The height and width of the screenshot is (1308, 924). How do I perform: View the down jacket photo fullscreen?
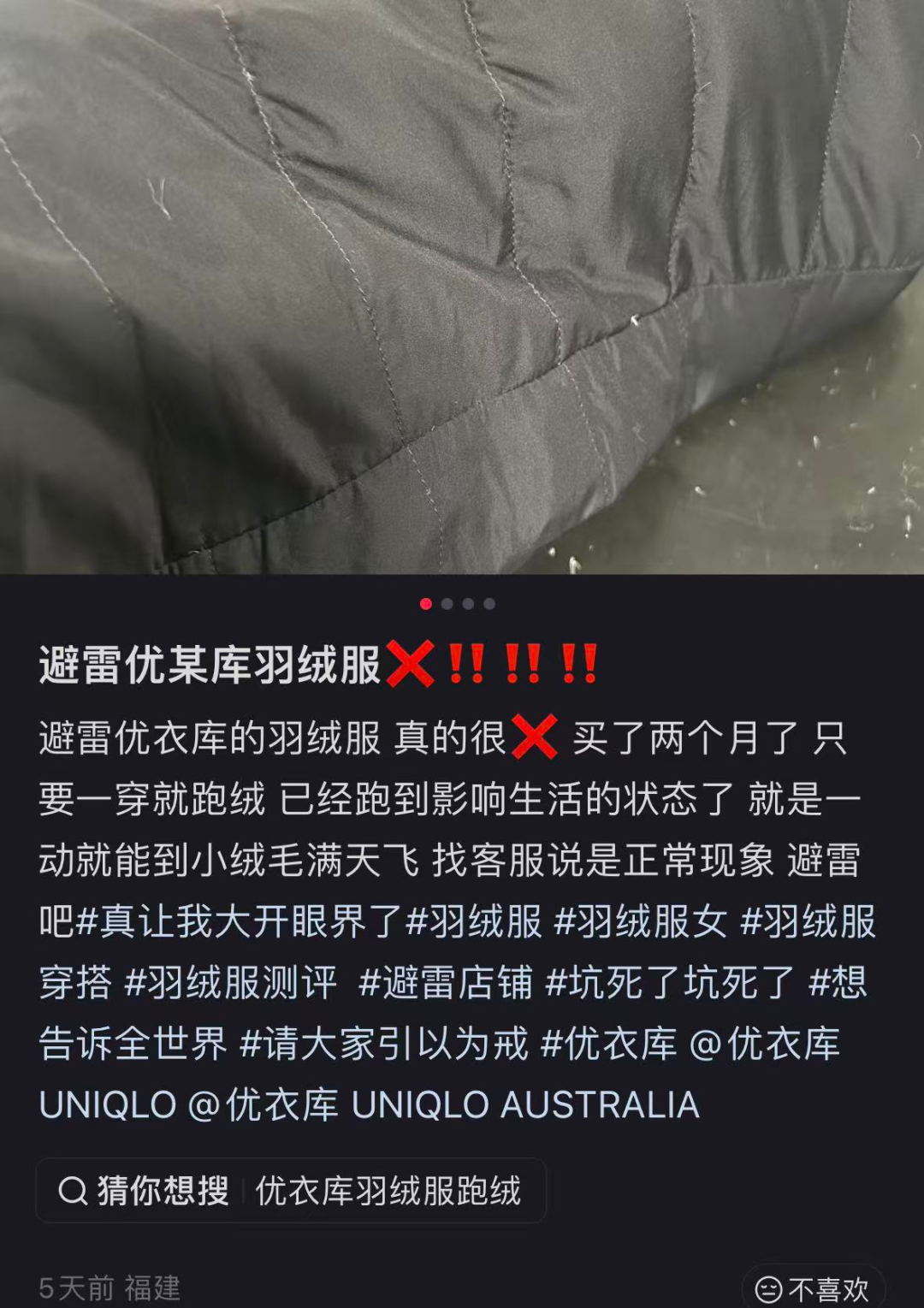[x=462, y=287]
